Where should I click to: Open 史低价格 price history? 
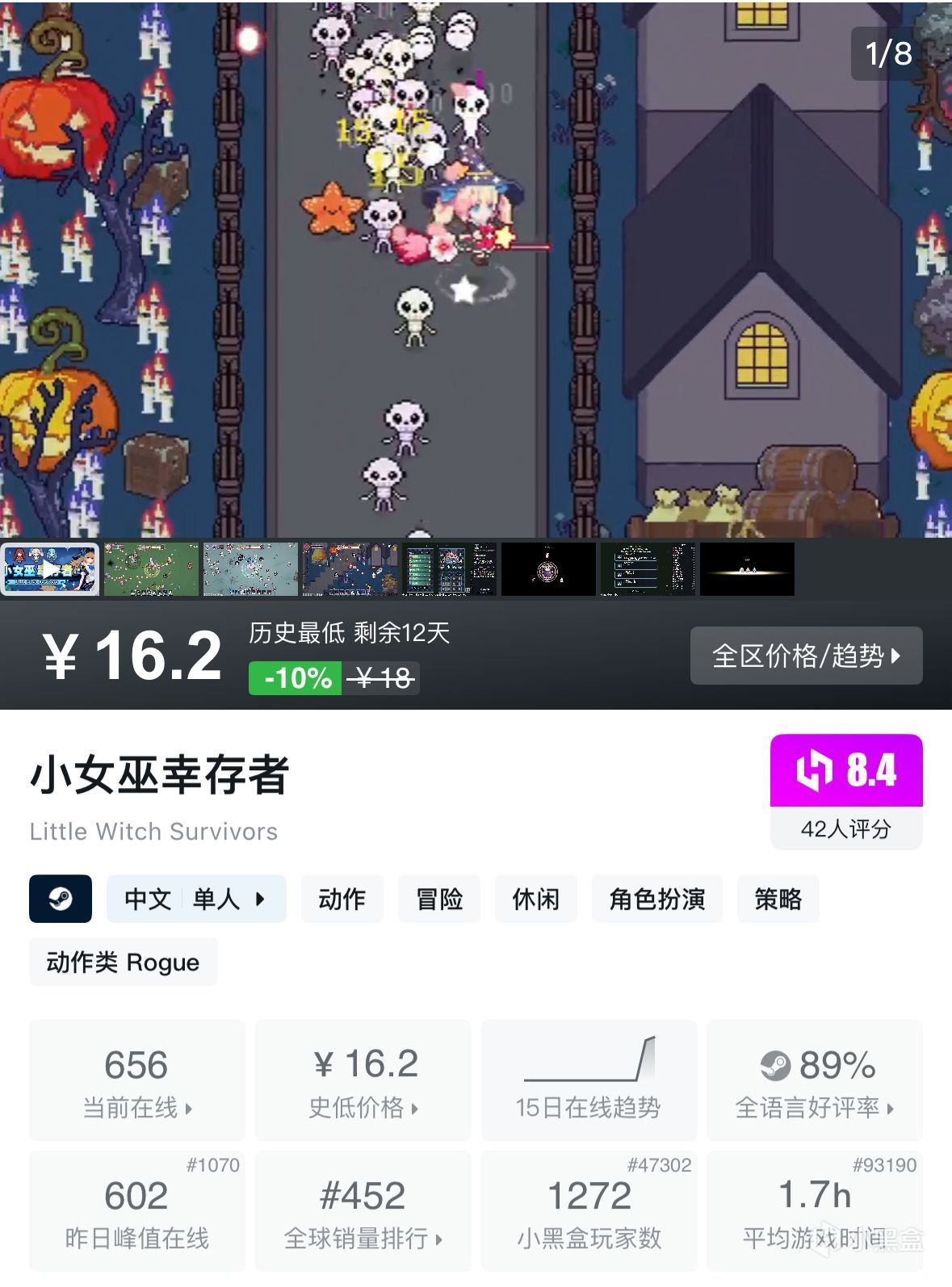click(x=363, y=1080)
